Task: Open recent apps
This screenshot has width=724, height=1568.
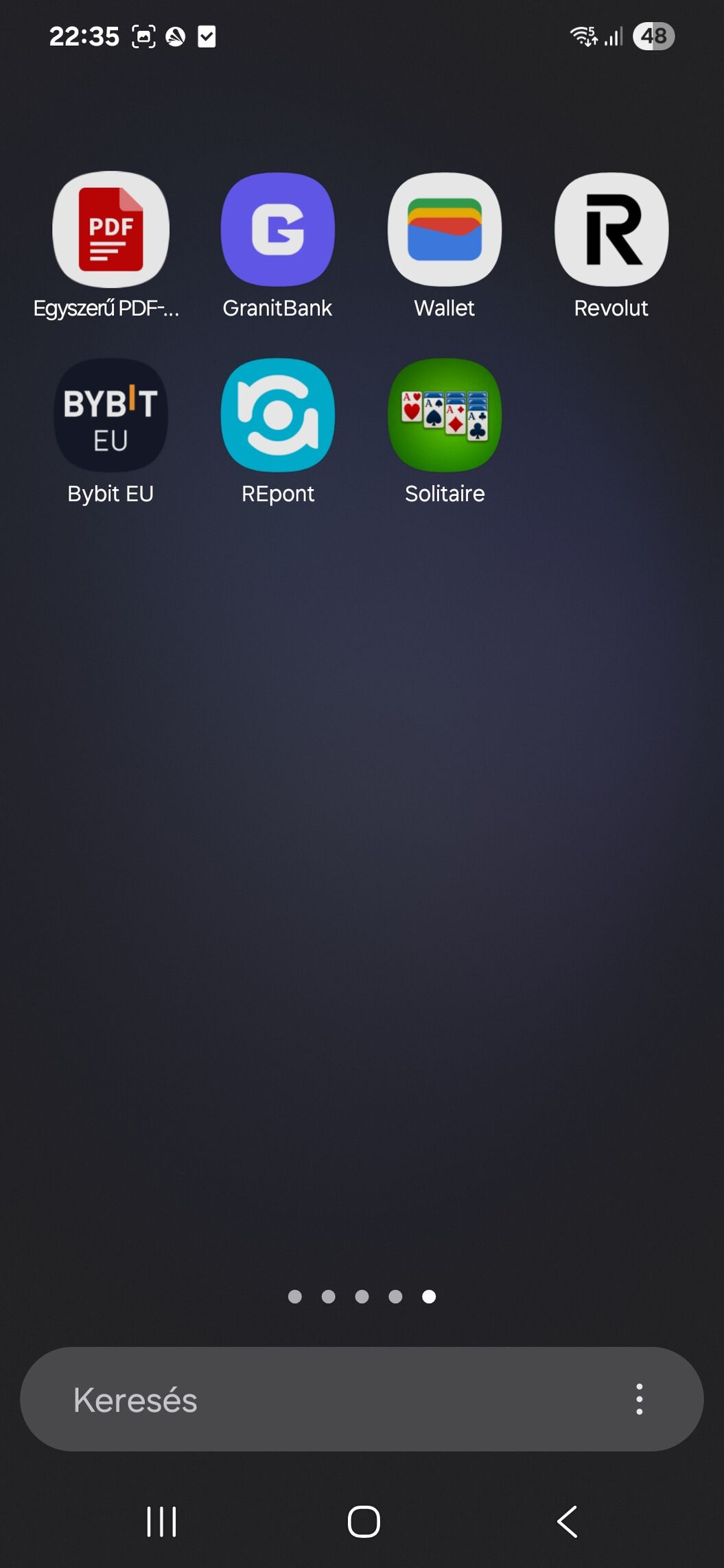Action: click(x=161, y=1521)
